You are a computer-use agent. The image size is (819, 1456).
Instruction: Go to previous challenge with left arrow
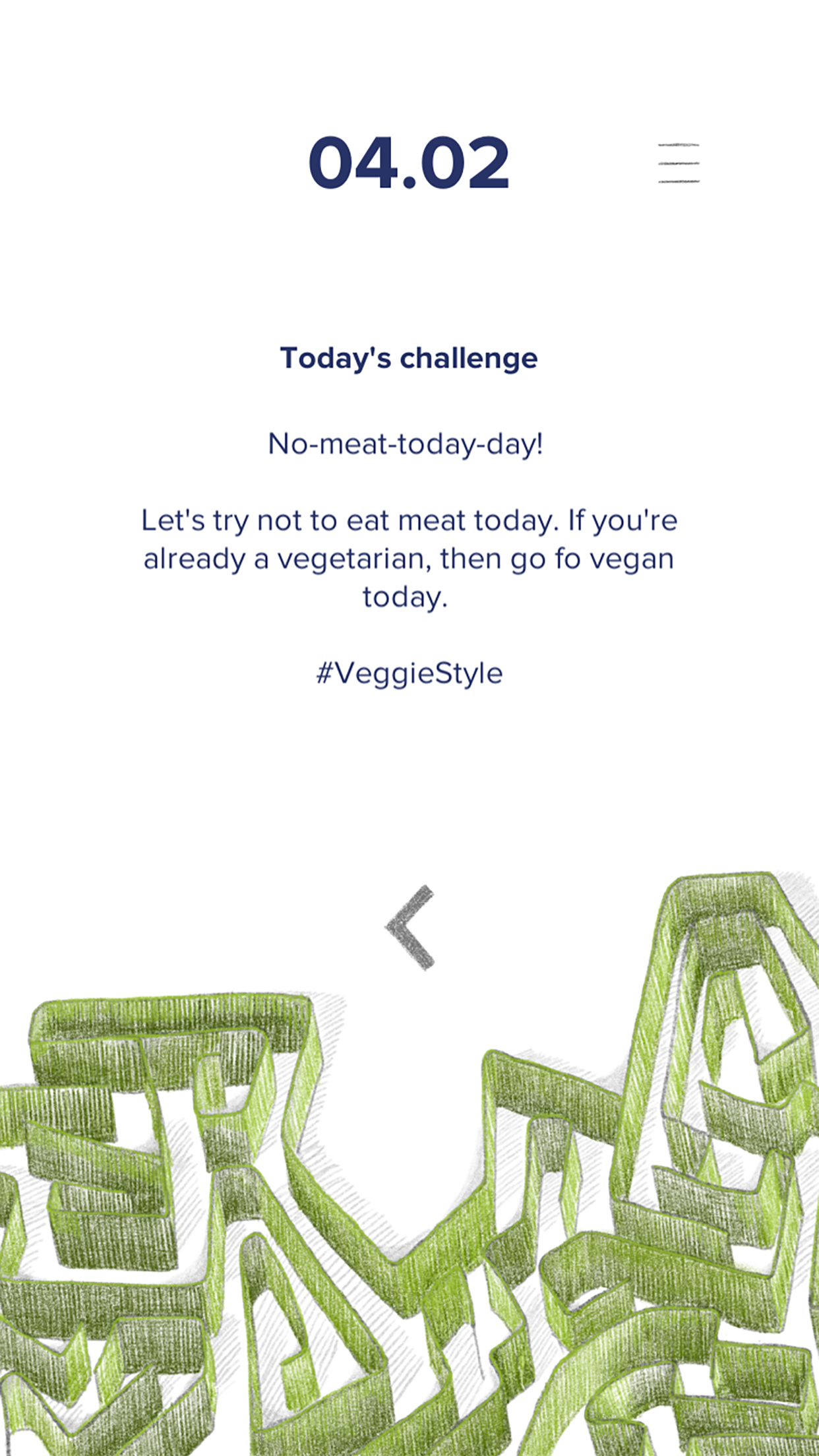410,927
